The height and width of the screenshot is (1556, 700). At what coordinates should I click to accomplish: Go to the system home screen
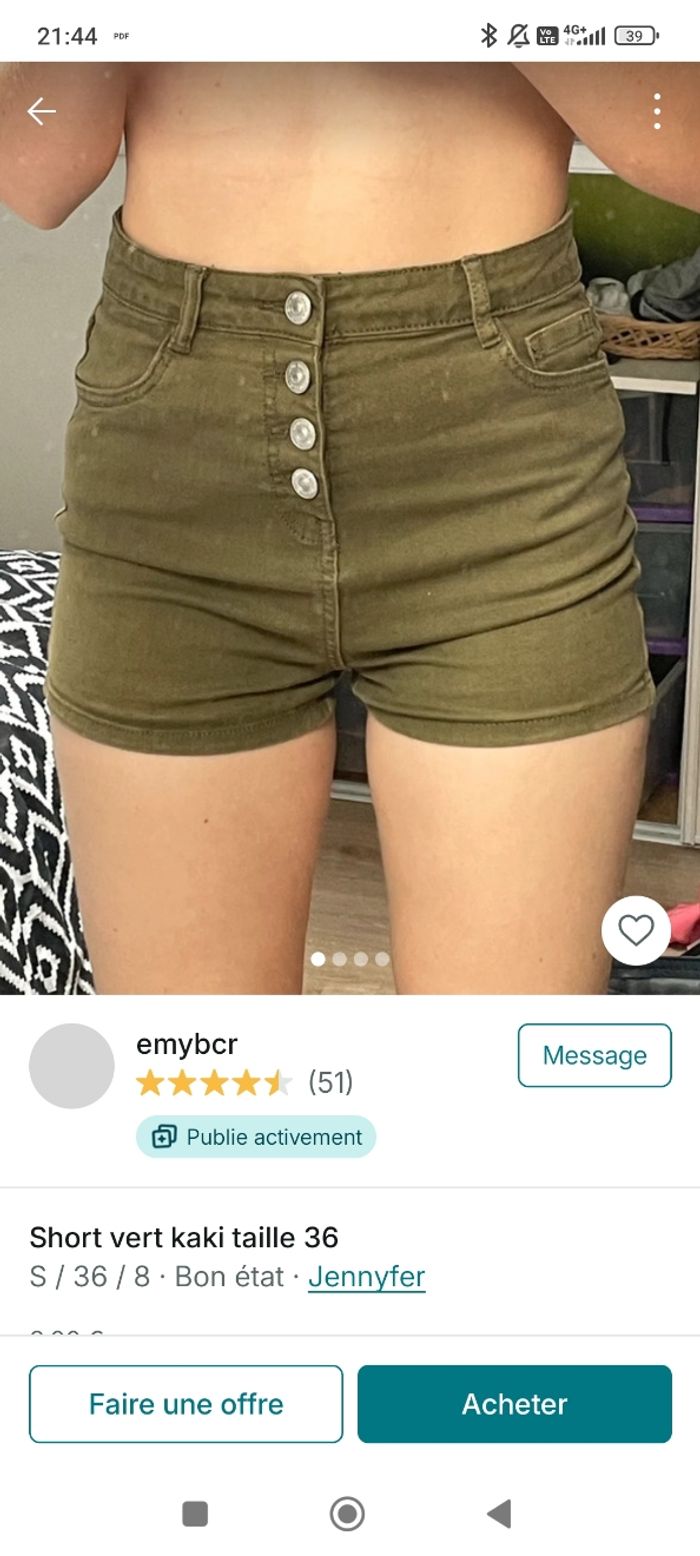pos(347,1514)
